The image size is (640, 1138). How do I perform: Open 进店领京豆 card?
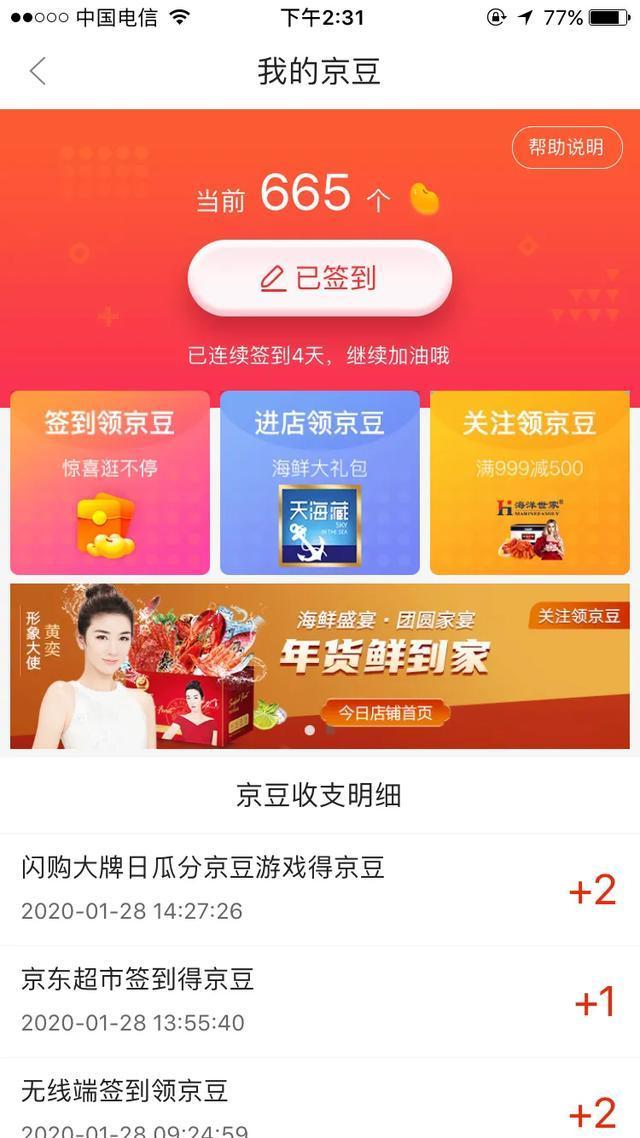[x=320, y=482]
